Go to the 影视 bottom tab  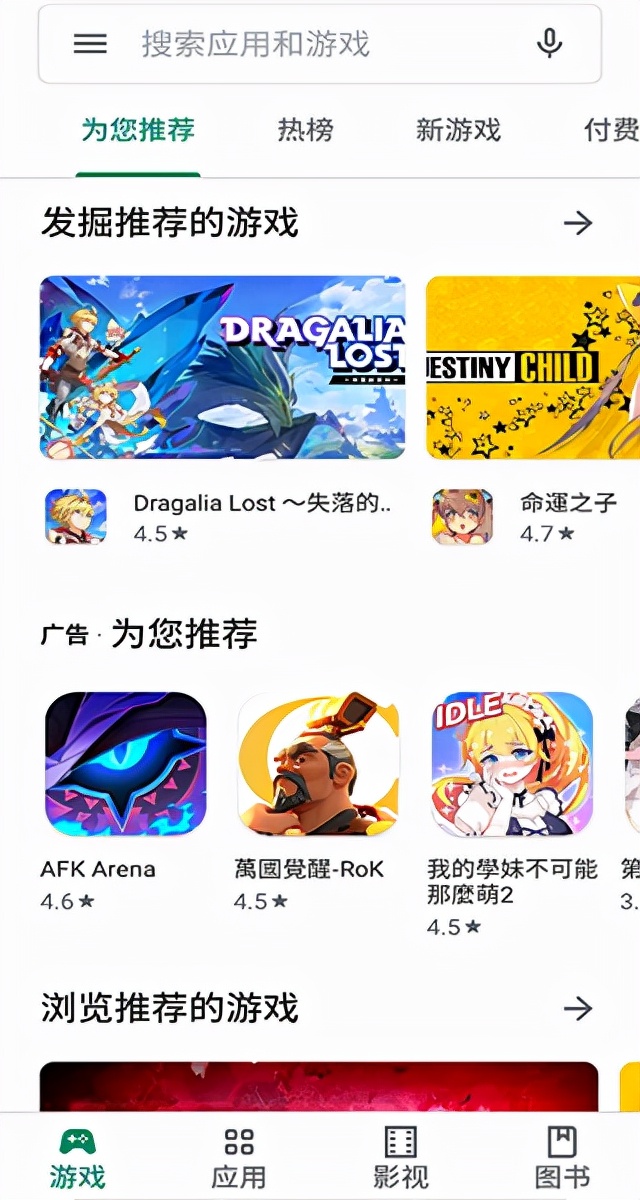click(400, 1158)
